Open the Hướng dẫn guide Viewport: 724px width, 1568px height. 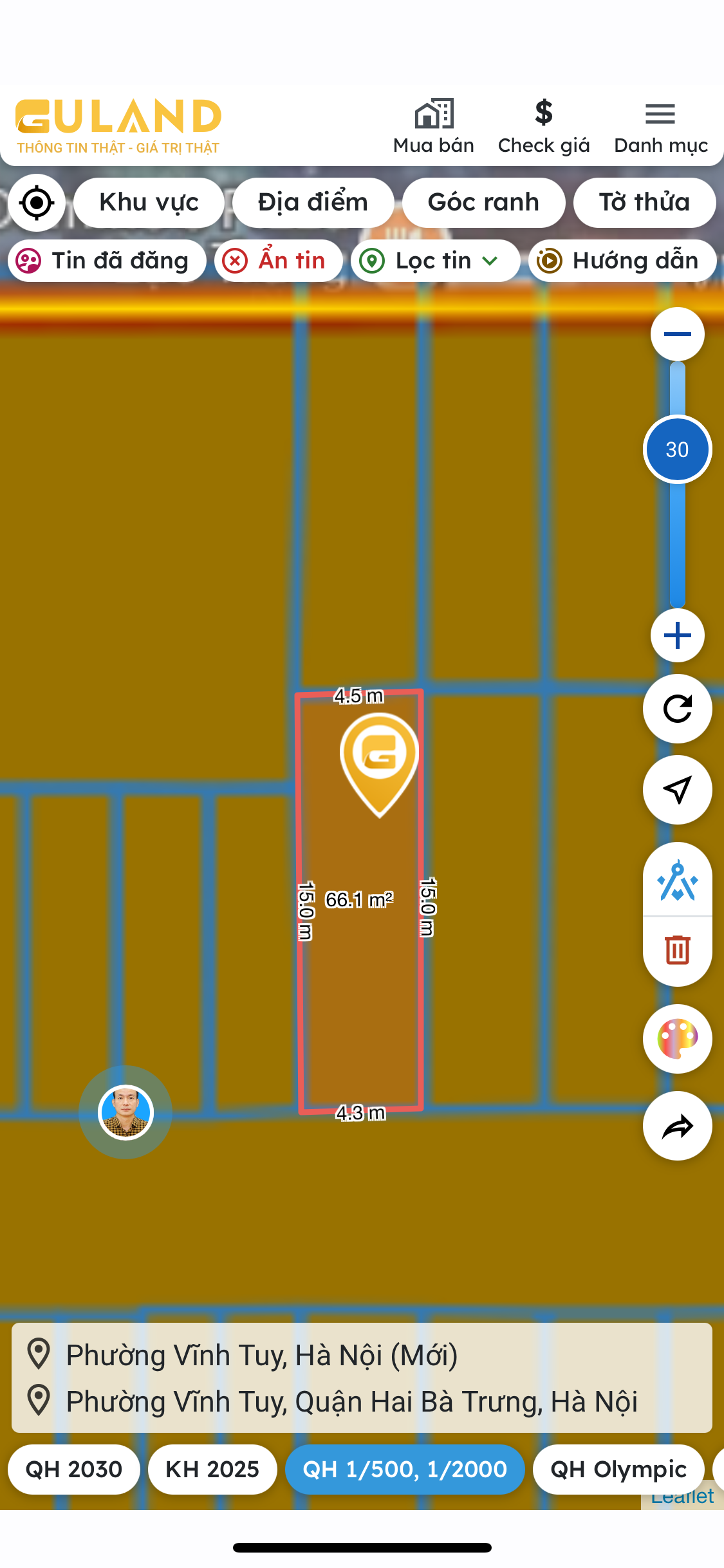622,261
